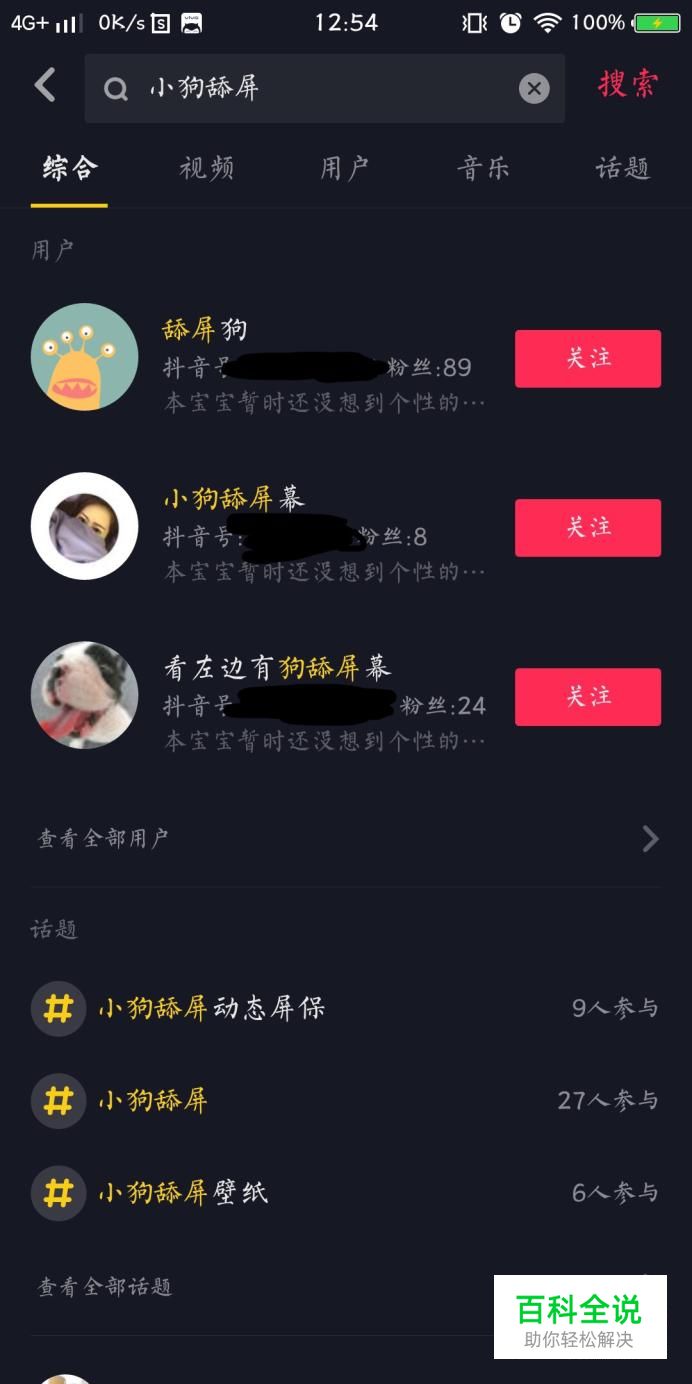The width and height of the screenshot is (692, 1384).
Task: Switch to the 话题 tab
Action: (x=622, y=168)
